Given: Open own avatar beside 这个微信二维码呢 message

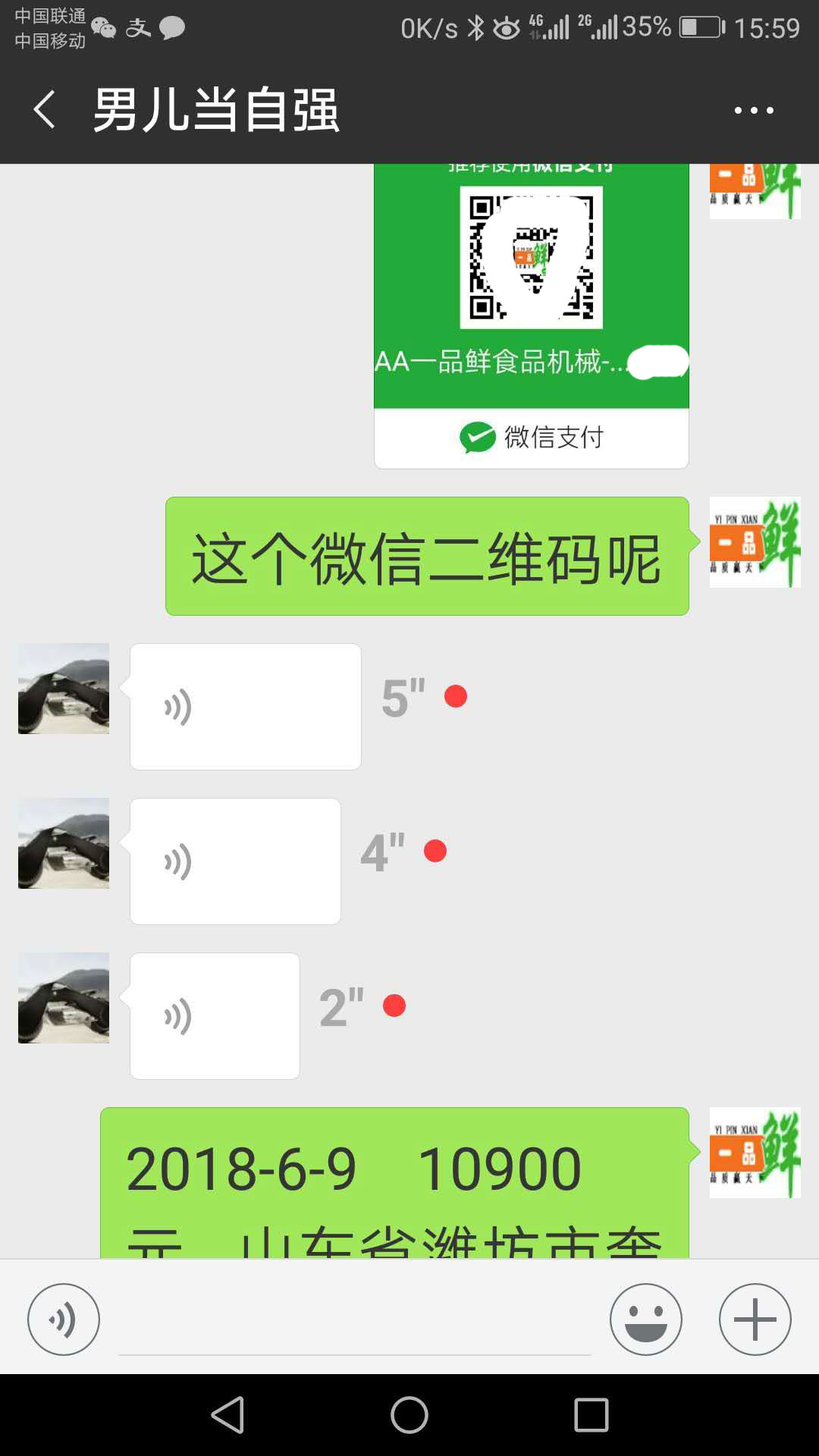Looking at the screenshot, I should 755,542.
